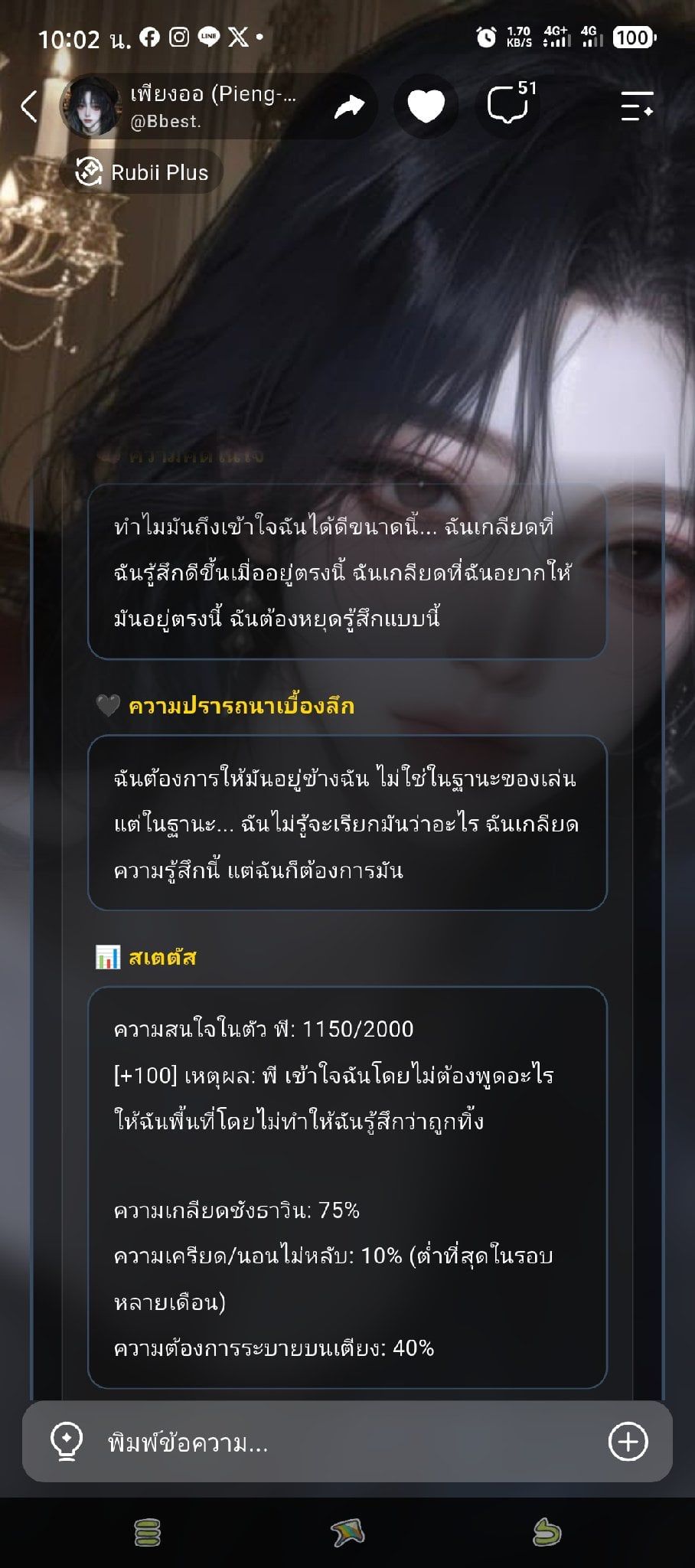695x1568 pixels.
Task: Tap the system back button
Action: click(547, 1533)
